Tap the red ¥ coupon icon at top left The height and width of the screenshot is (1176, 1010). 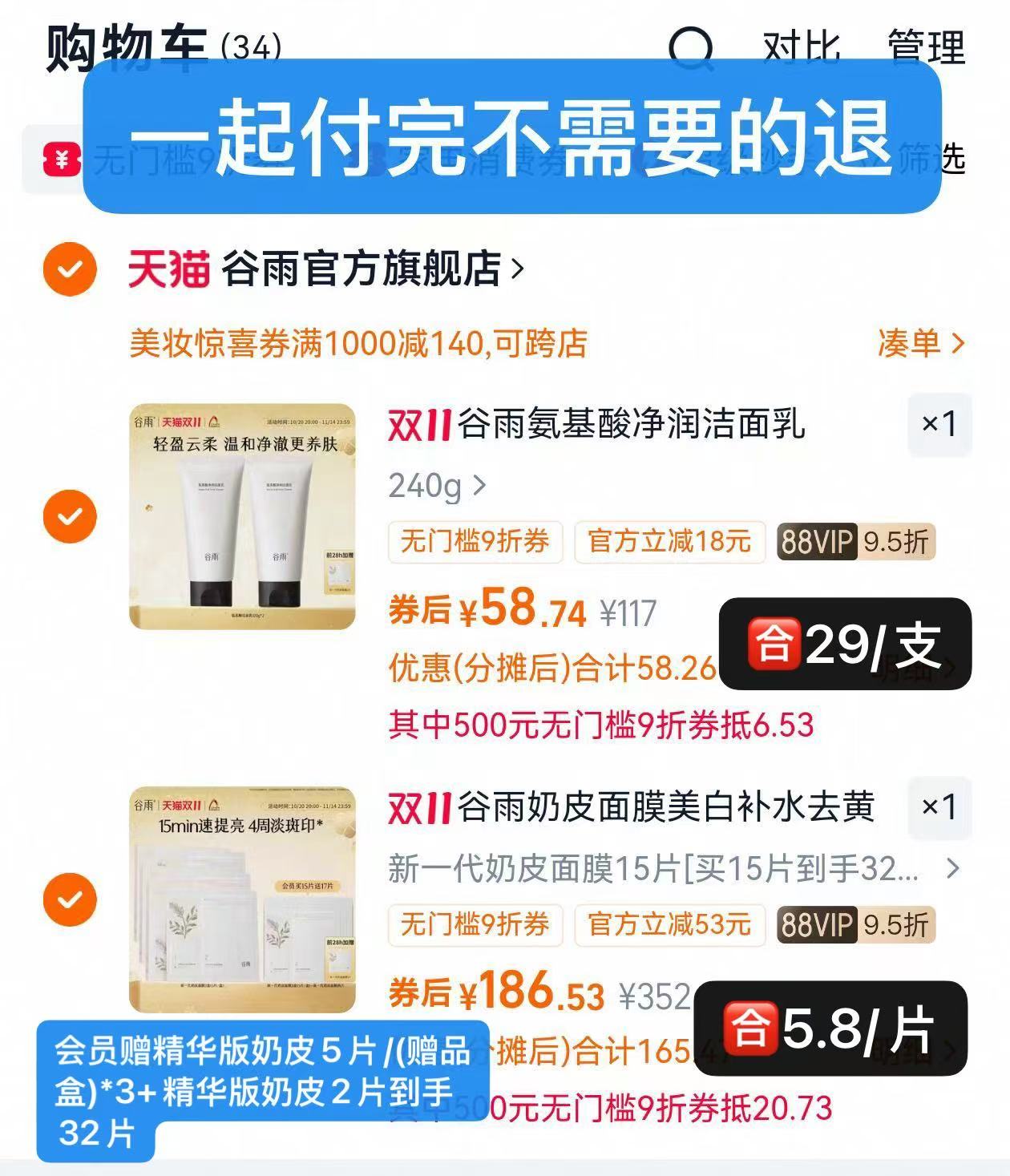(61, 158)
